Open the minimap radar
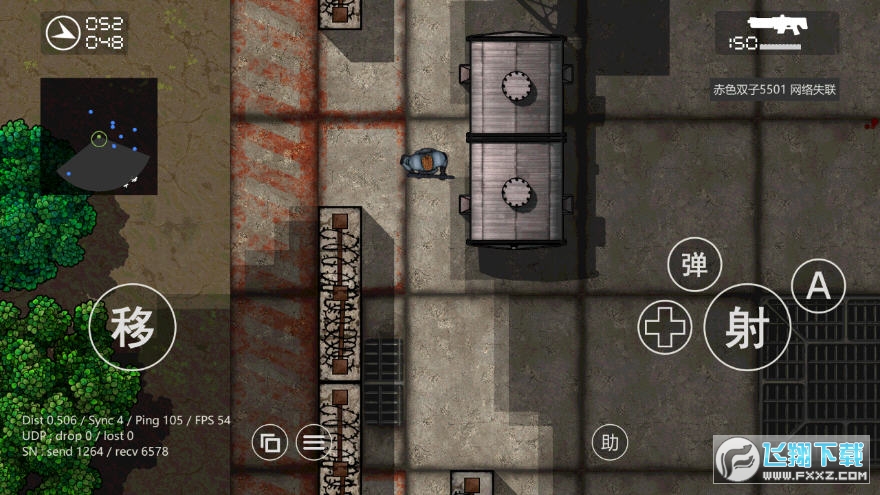This screenshot has width=880, height=495. 99,136
